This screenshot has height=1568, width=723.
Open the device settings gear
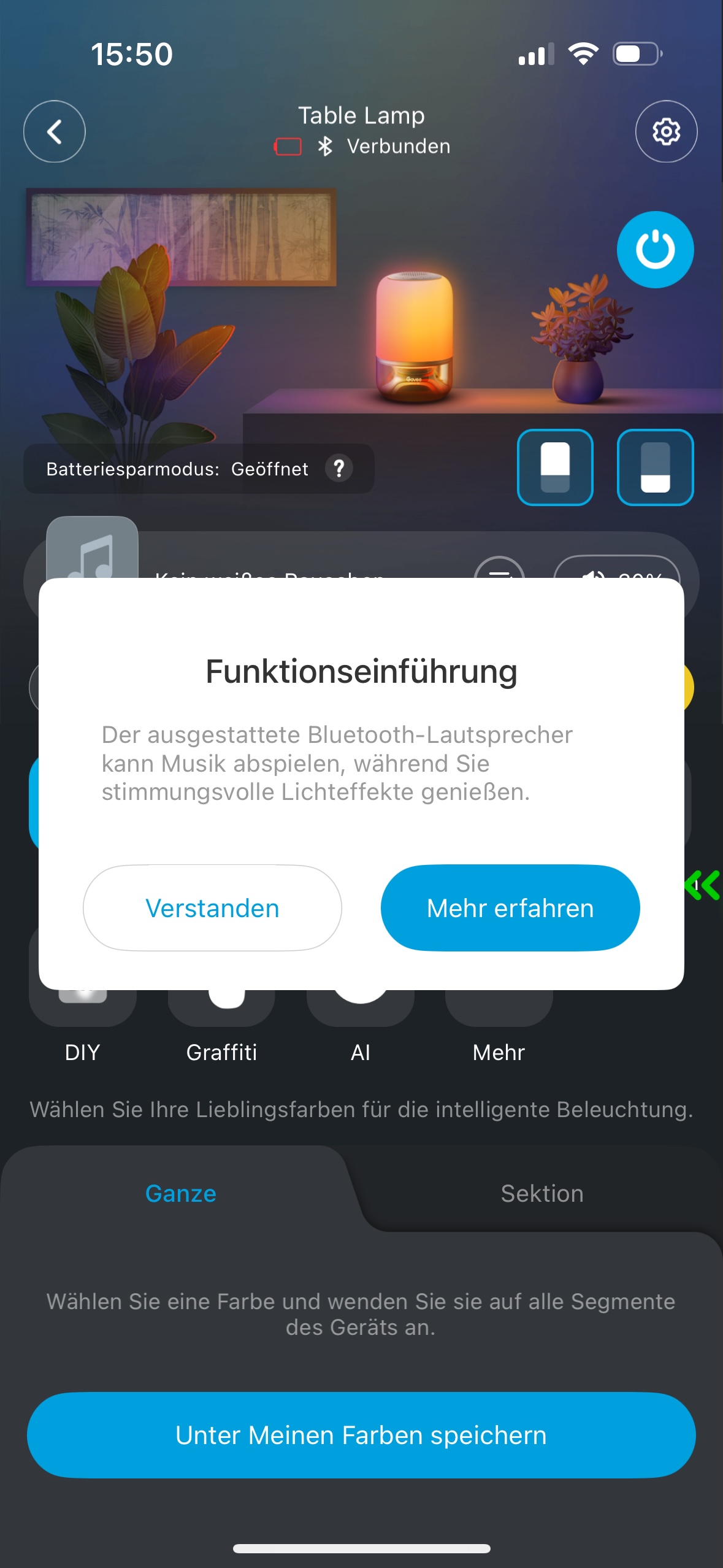coord(666,131)
